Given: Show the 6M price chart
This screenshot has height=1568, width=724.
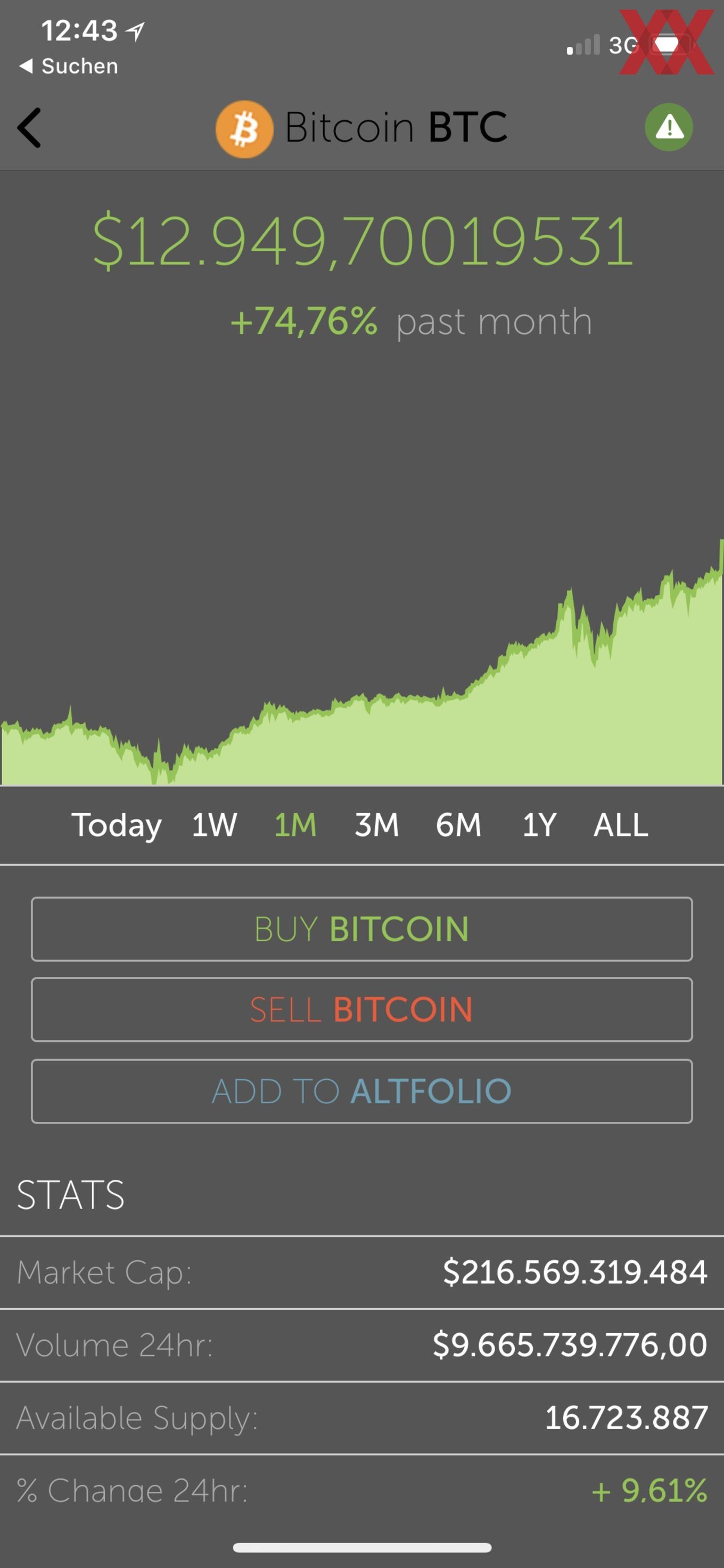Looking at the screenshot, I should (x=458, y=825).
